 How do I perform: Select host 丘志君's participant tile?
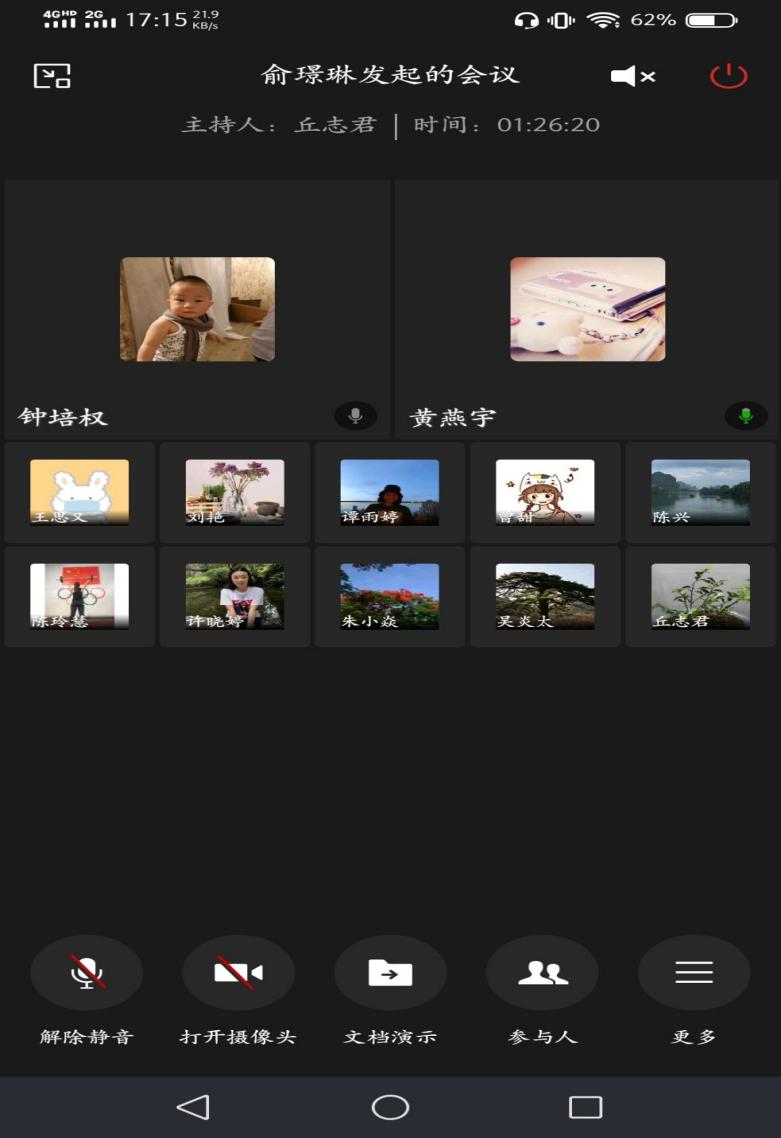click(x=700, y=596)
